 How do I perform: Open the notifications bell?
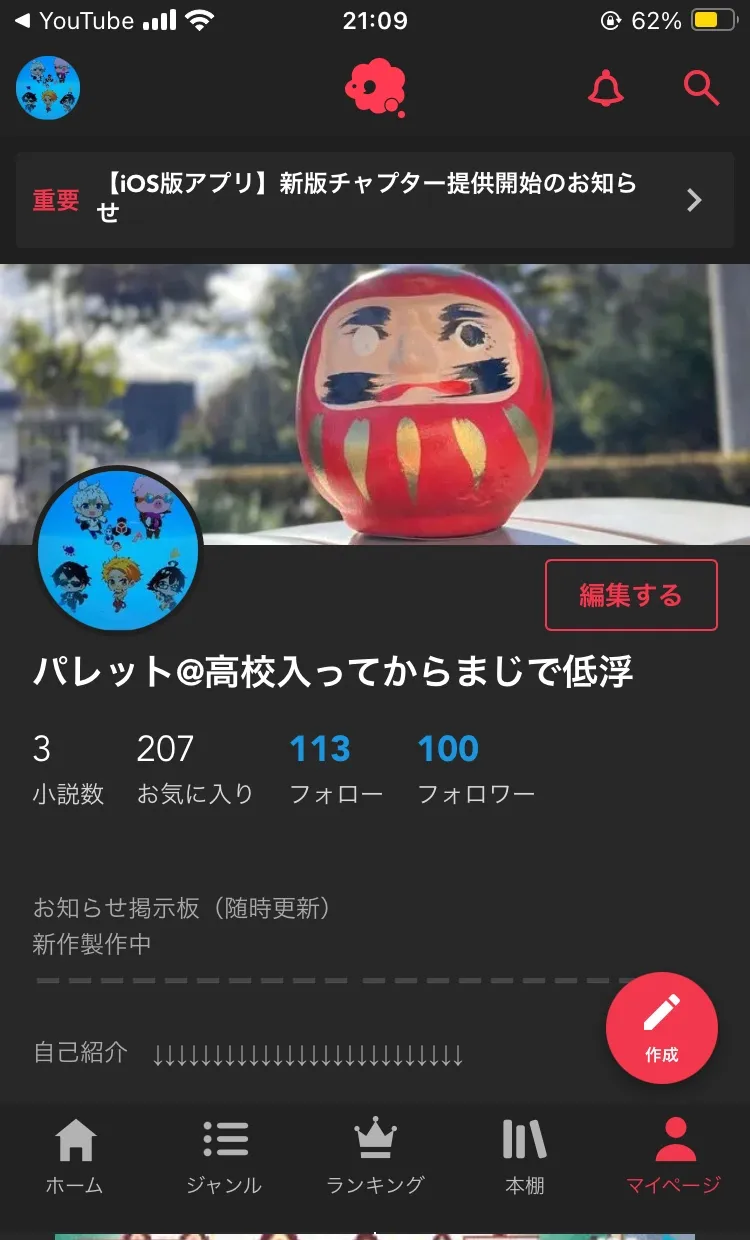pos(605,89)
